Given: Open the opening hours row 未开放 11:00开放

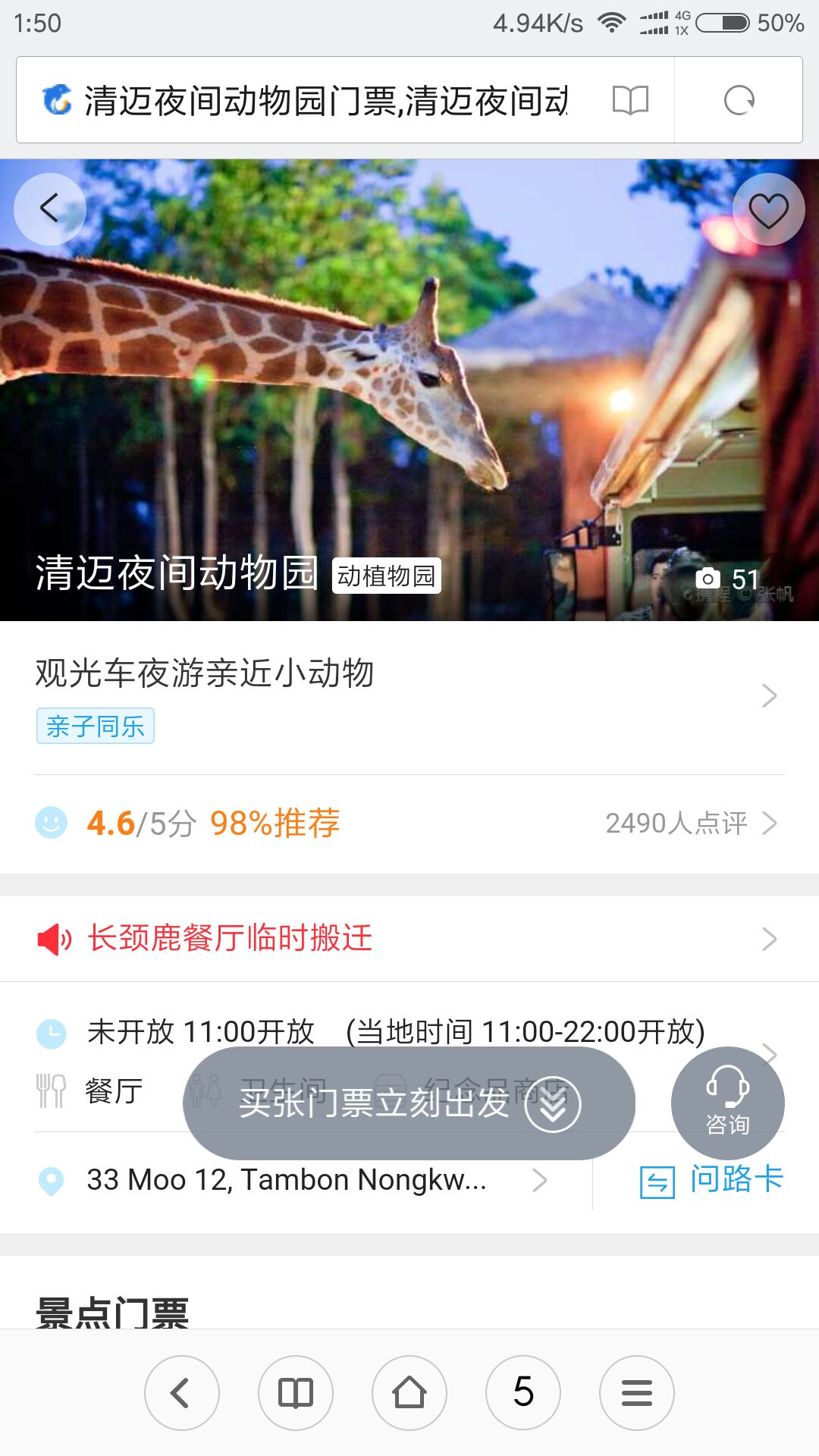Looking at the screenshot, I should tap(394, 1031).
